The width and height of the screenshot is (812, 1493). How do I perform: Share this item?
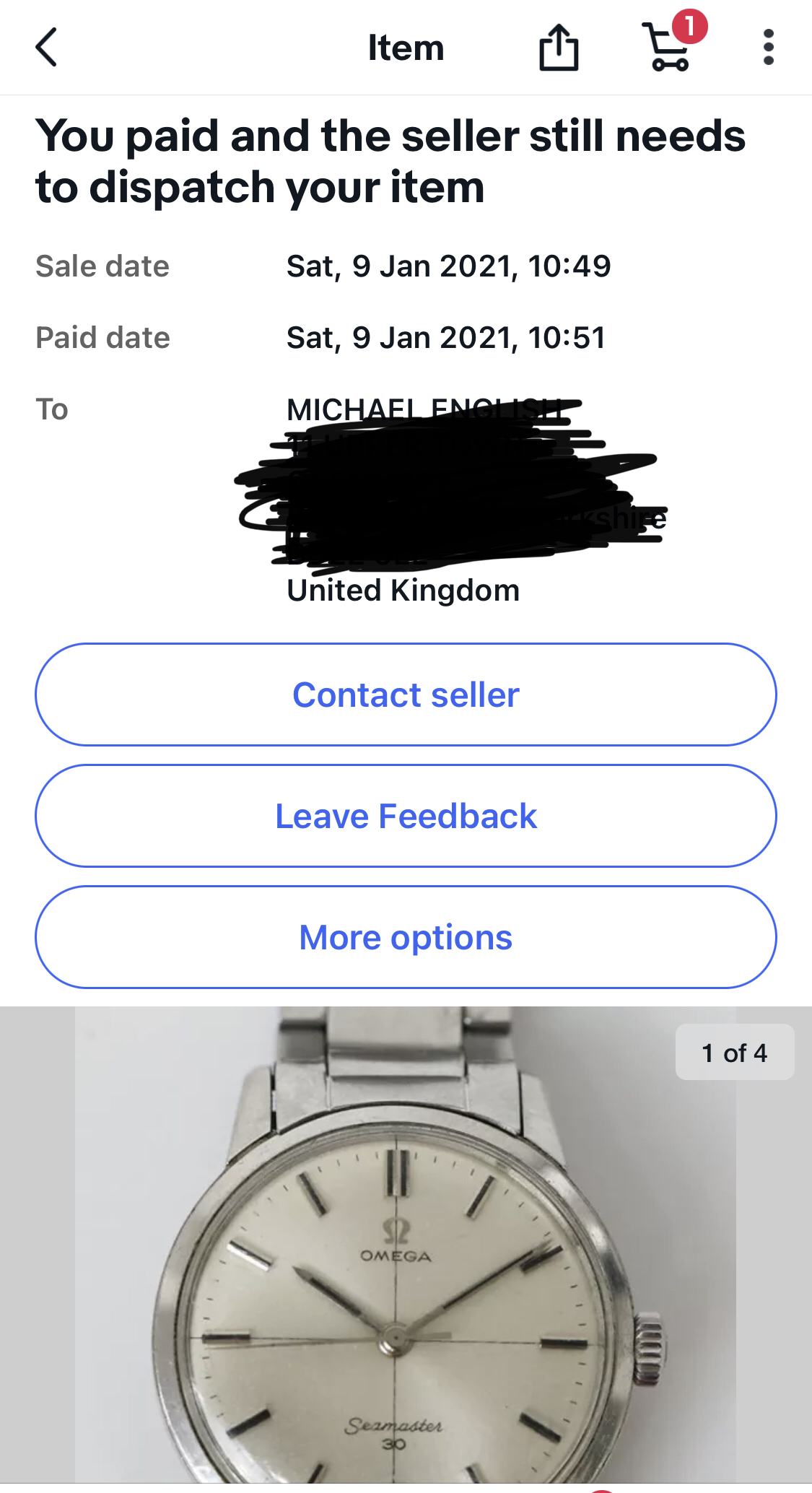click(x=559, y=48)
